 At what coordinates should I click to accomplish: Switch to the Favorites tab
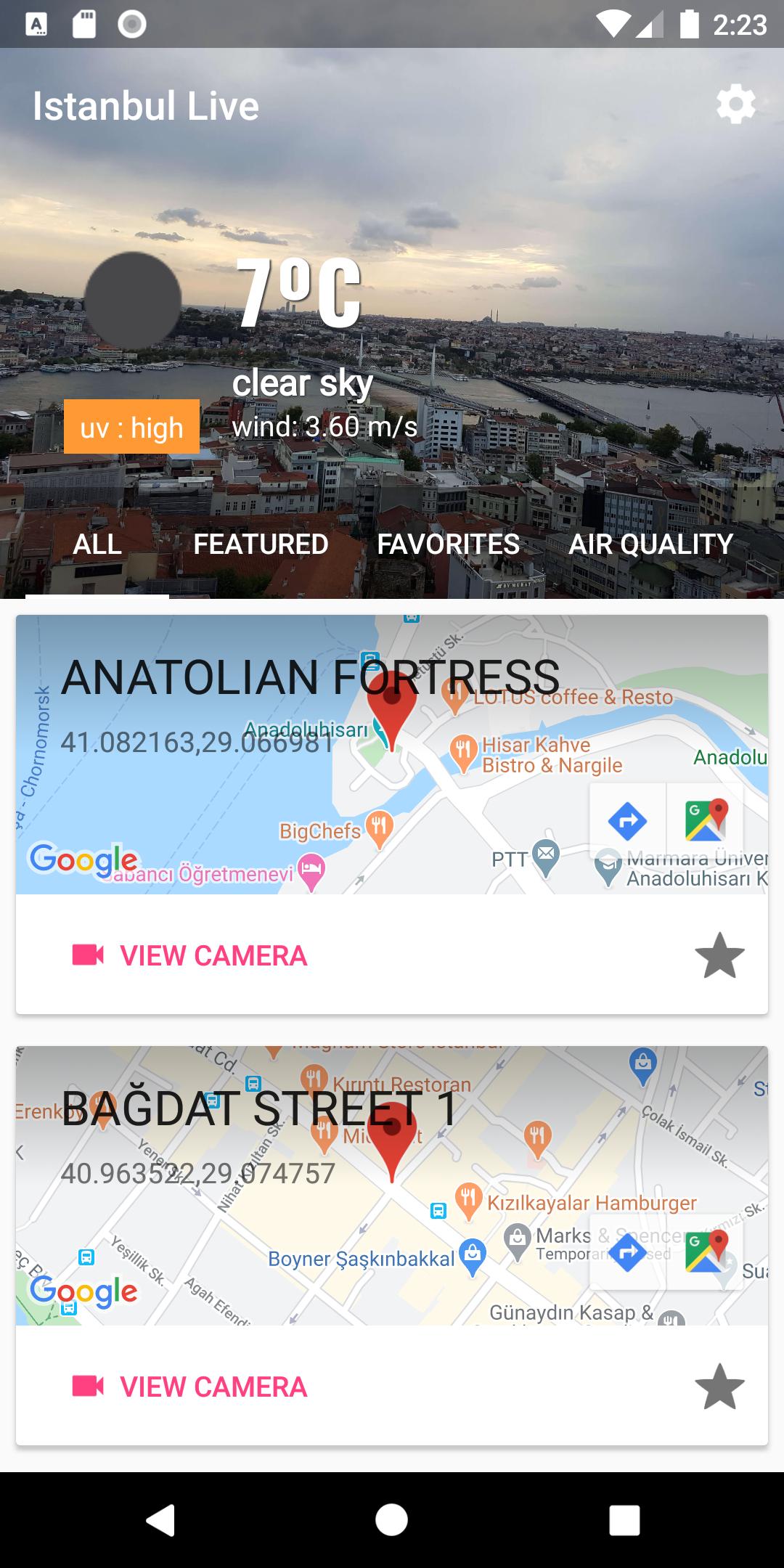(x=448, y=544)
